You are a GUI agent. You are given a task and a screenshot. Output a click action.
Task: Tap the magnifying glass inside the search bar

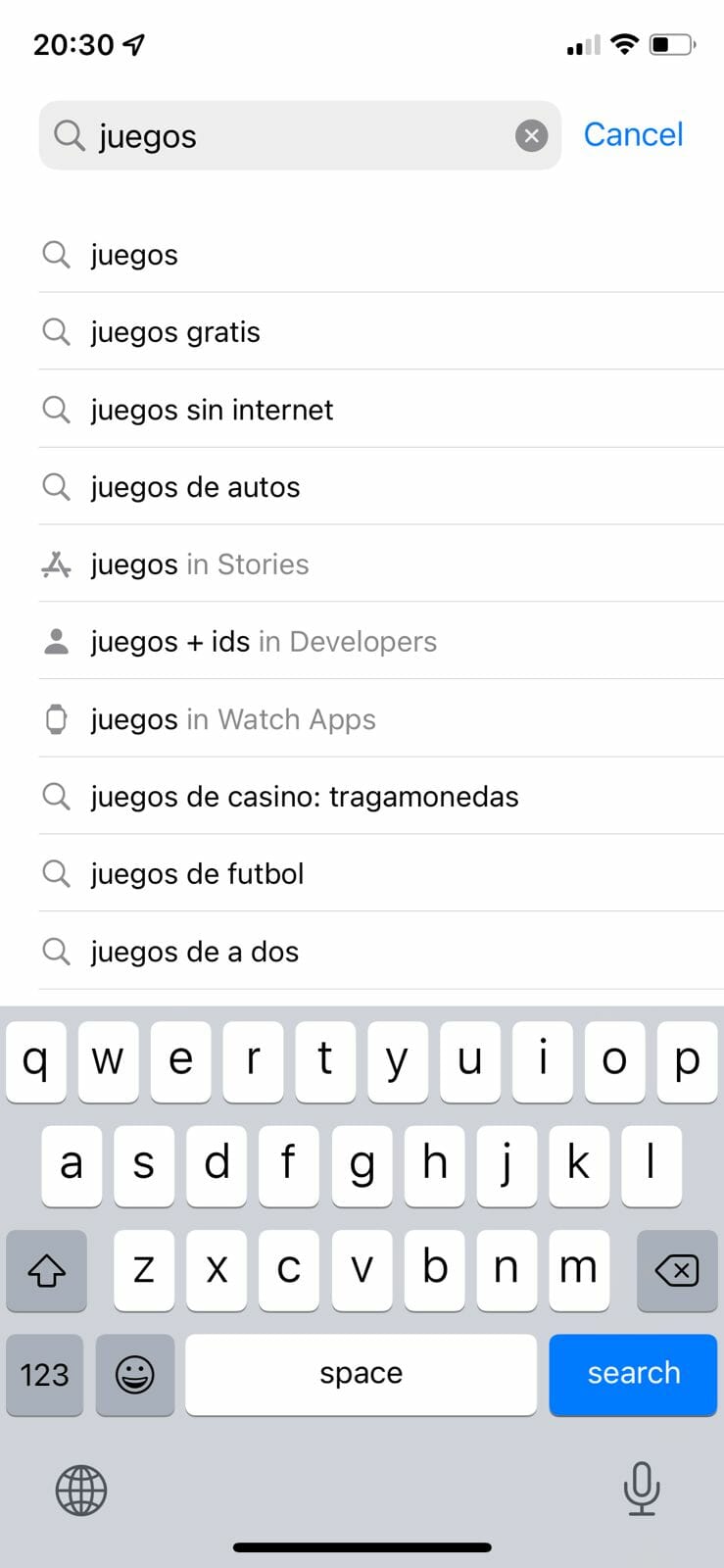click(69, 136)
